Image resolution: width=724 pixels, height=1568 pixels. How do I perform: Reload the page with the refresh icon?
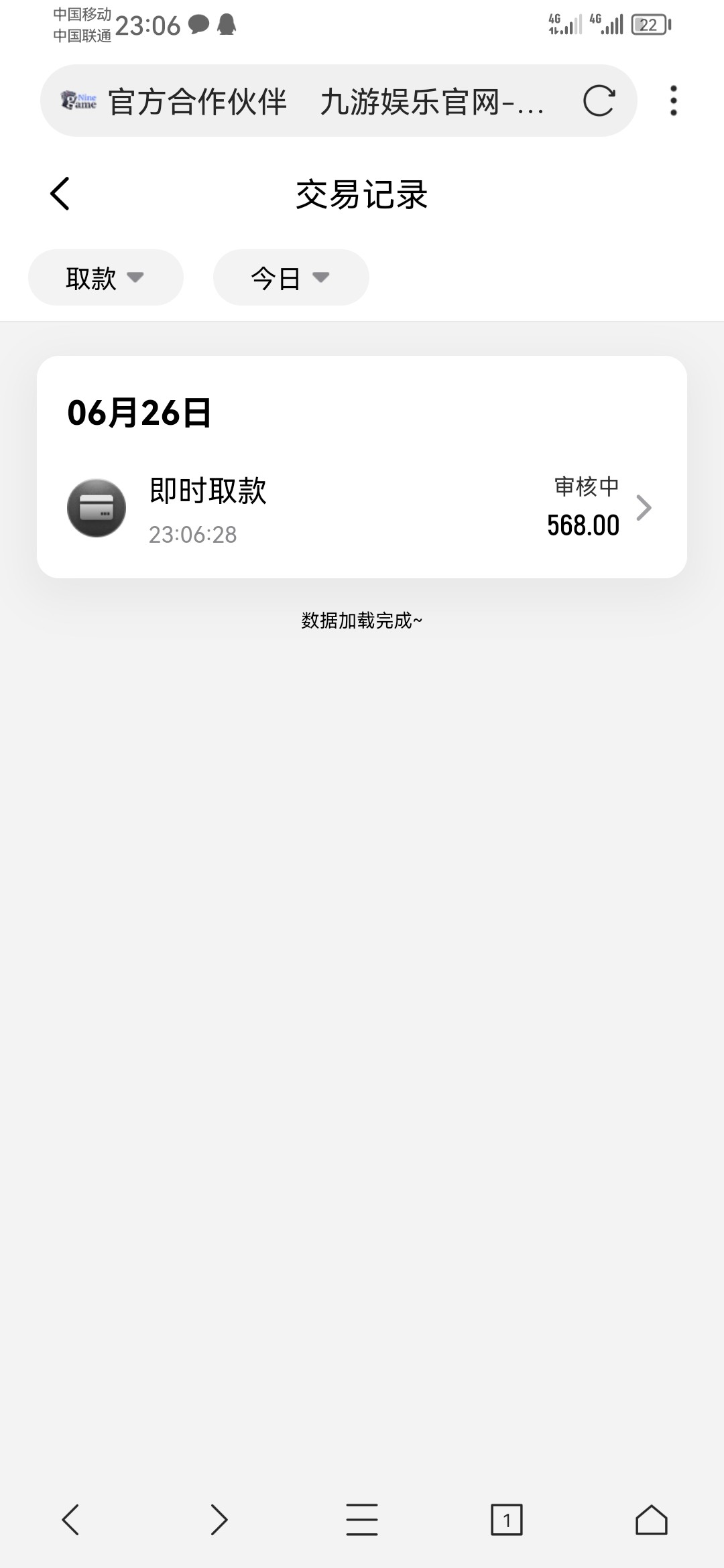point(598,101)
